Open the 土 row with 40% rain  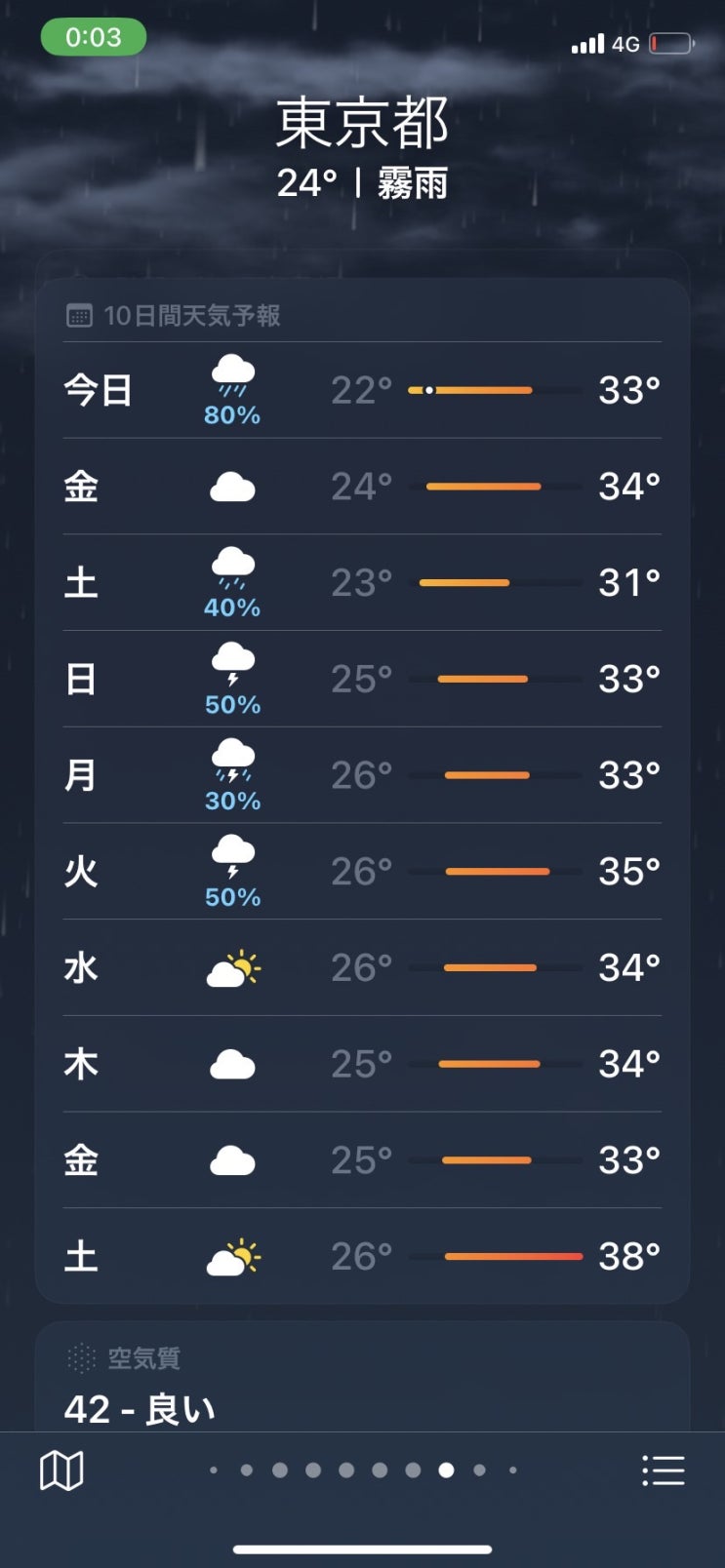(362, 582)
